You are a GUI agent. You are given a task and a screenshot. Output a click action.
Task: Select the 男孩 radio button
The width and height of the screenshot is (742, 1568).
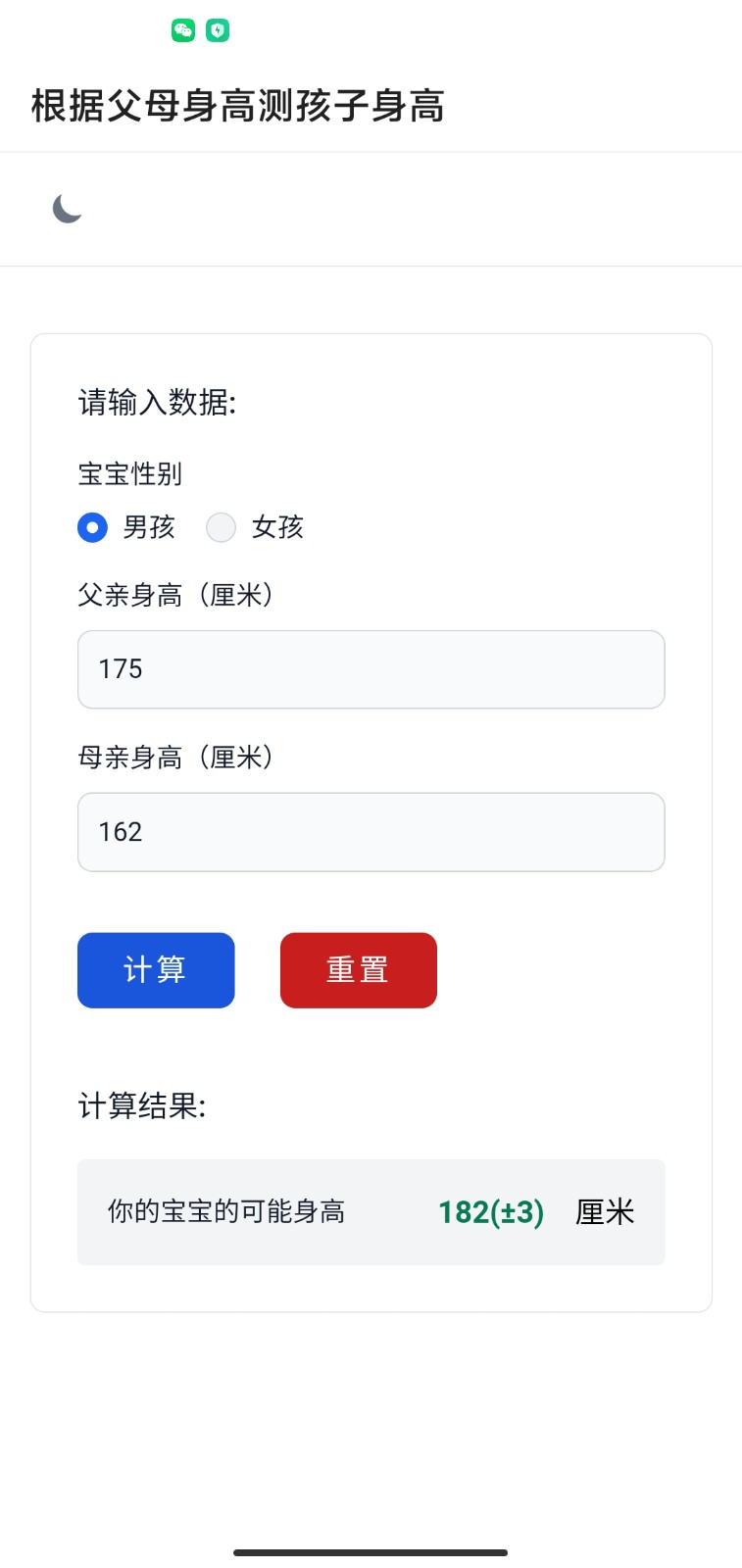(x=91, y=527)
